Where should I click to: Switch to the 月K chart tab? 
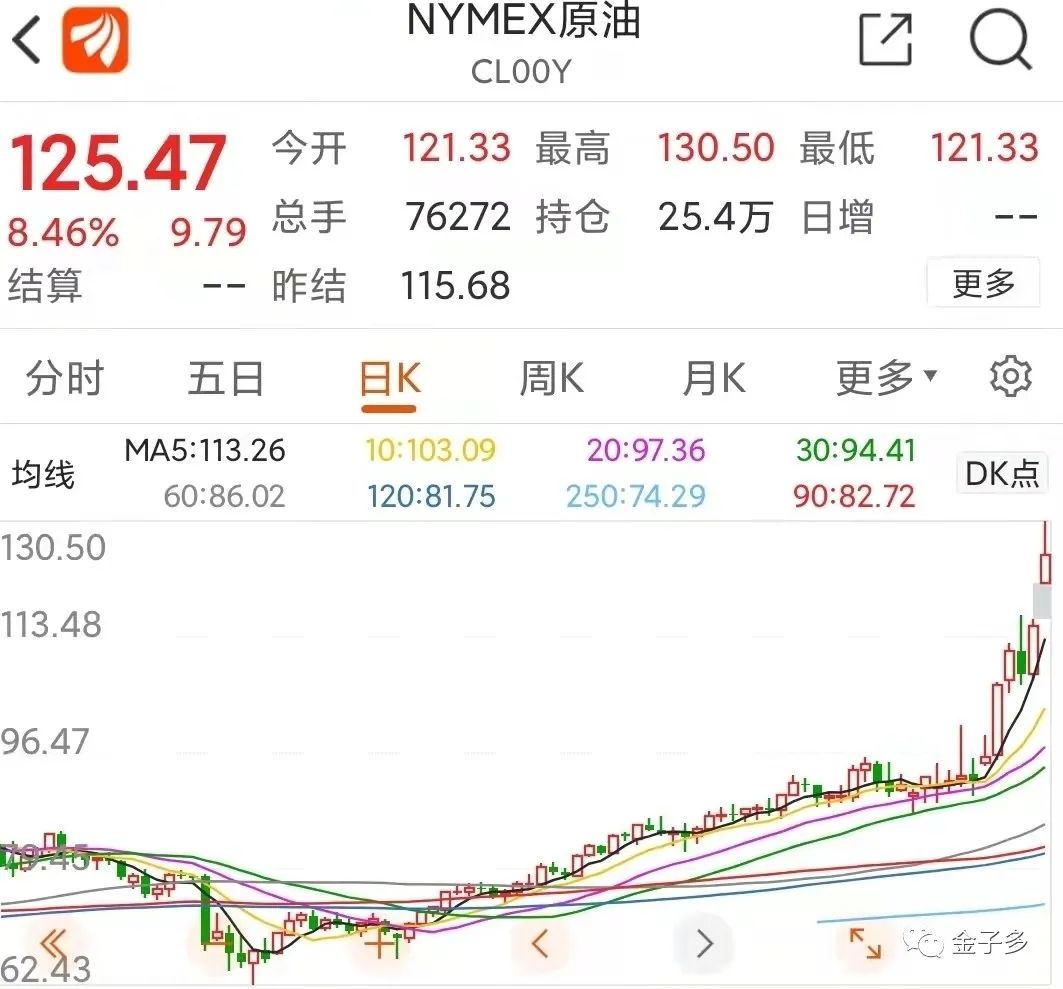pos(713,379)
